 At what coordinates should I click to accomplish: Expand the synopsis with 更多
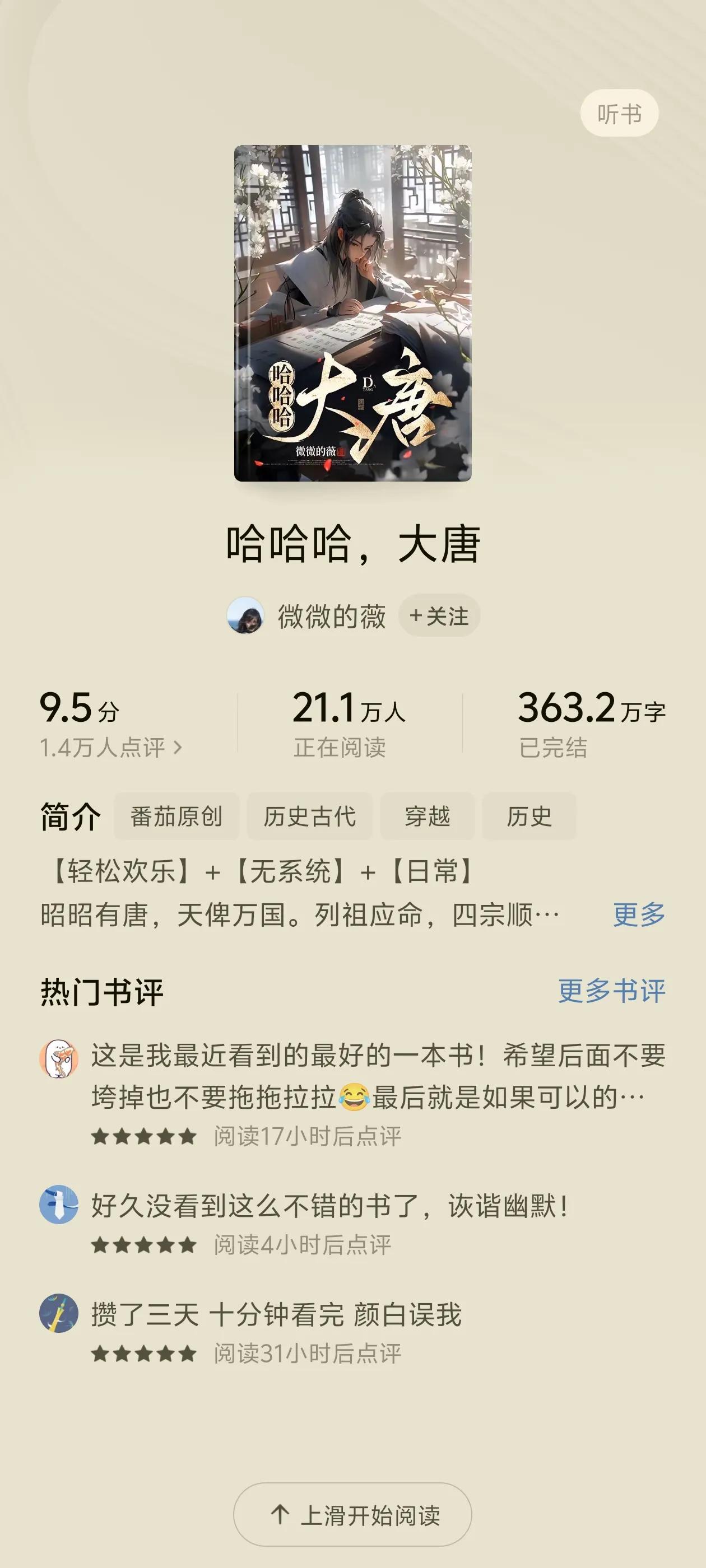click(639, 914)
